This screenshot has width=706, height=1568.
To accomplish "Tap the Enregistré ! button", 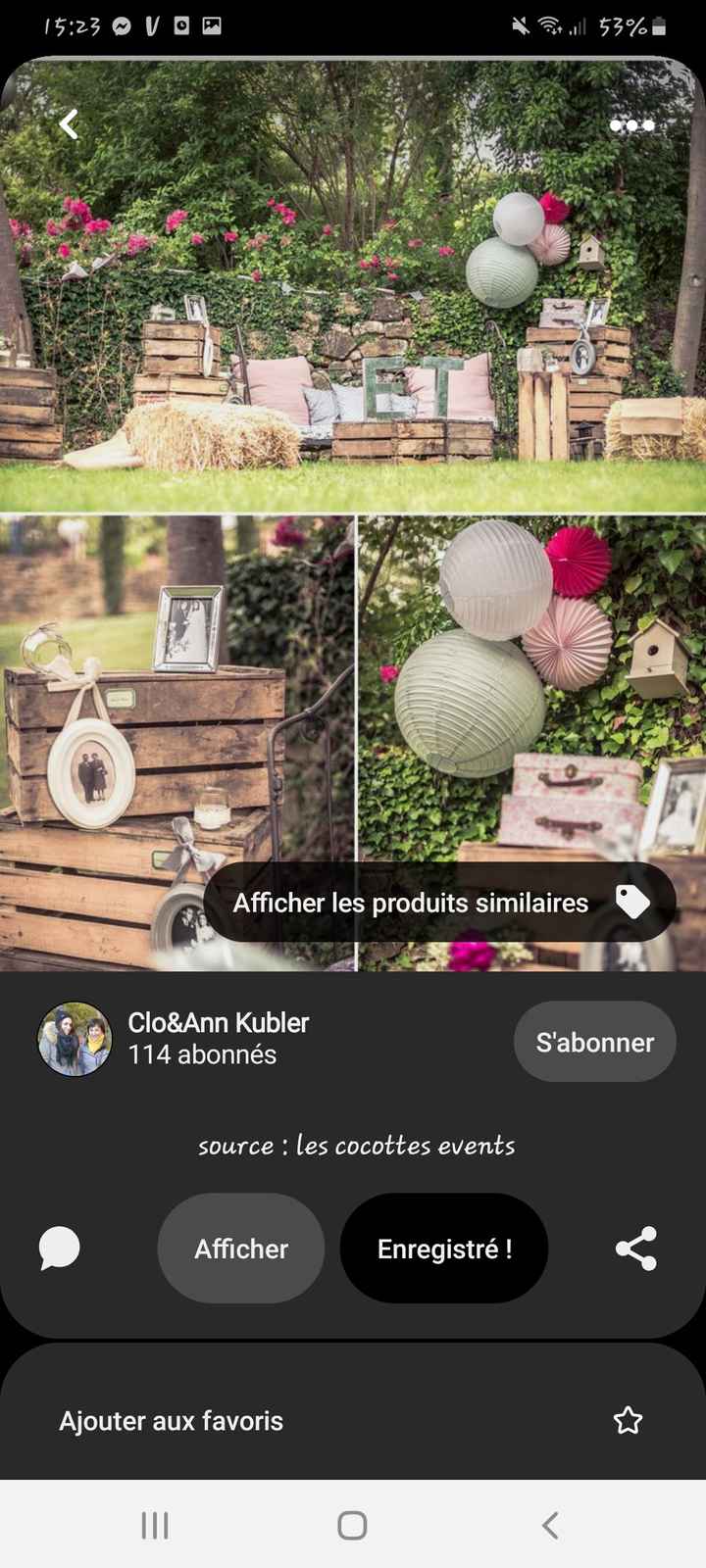I will pos(444,1249).
